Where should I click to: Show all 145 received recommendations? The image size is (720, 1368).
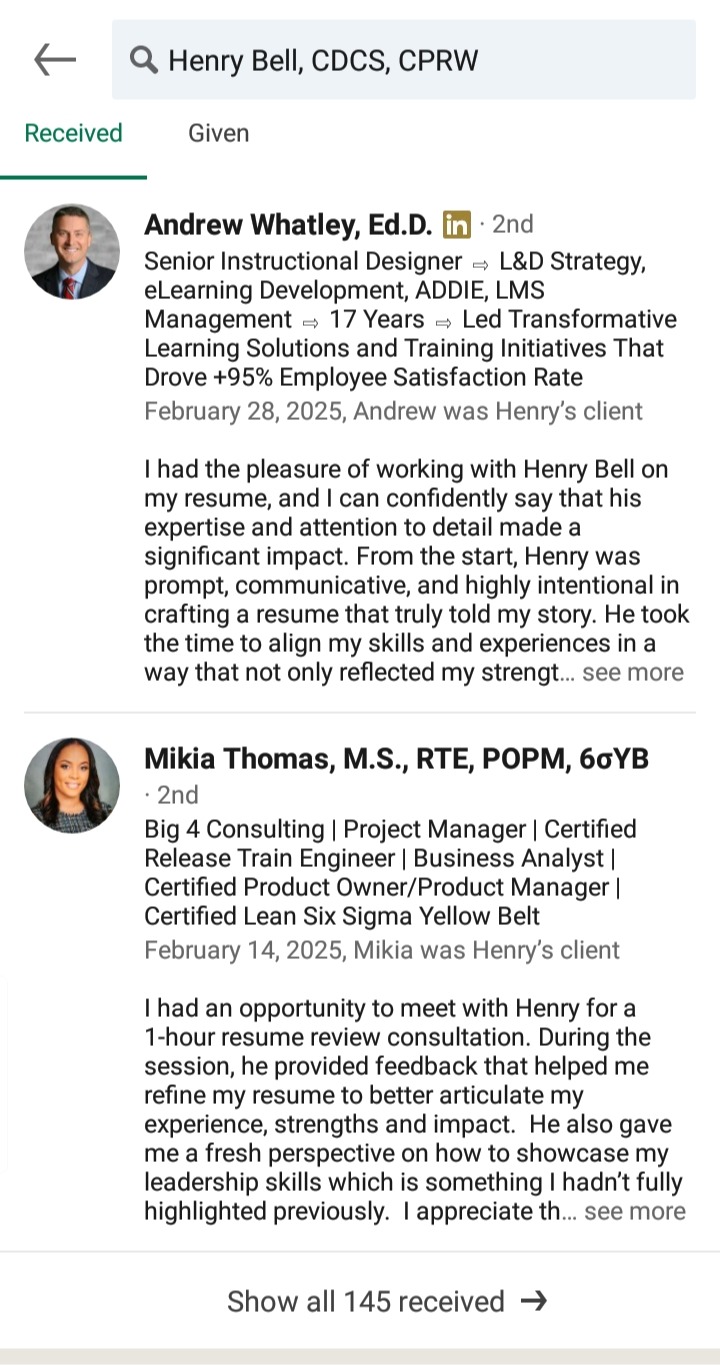click(386, 1300)
